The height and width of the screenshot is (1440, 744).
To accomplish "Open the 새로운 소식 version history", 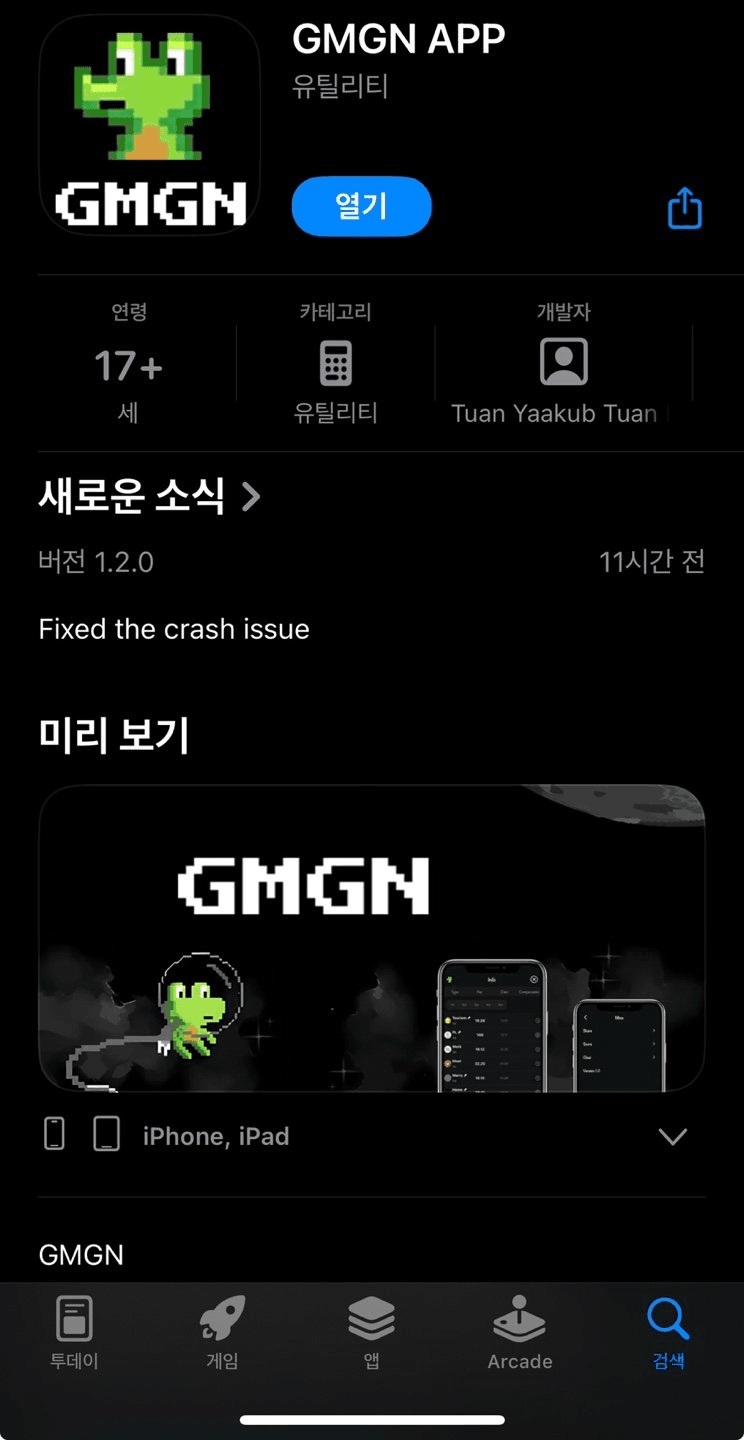I will point(150,496).
